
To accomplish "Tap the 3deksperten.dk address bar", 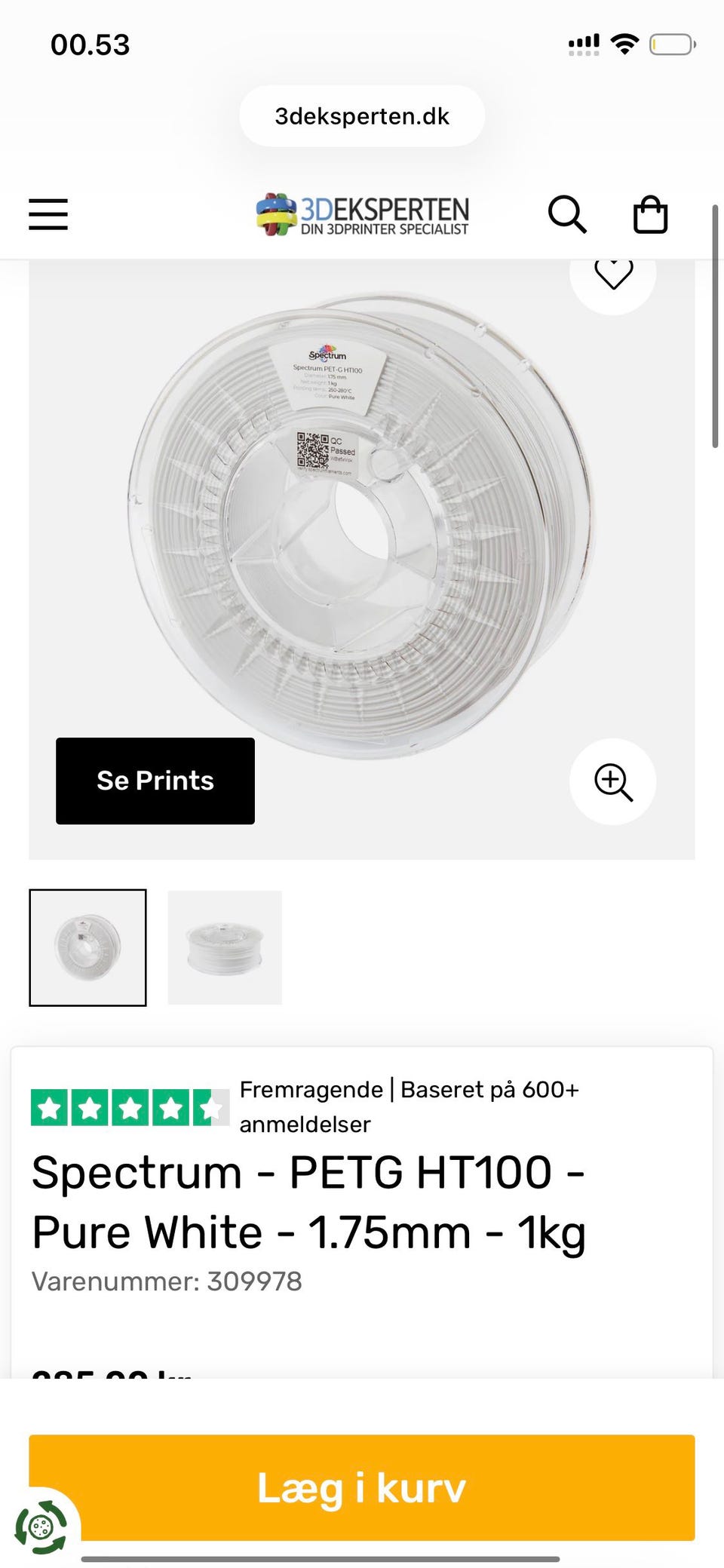I will point(362,116).
